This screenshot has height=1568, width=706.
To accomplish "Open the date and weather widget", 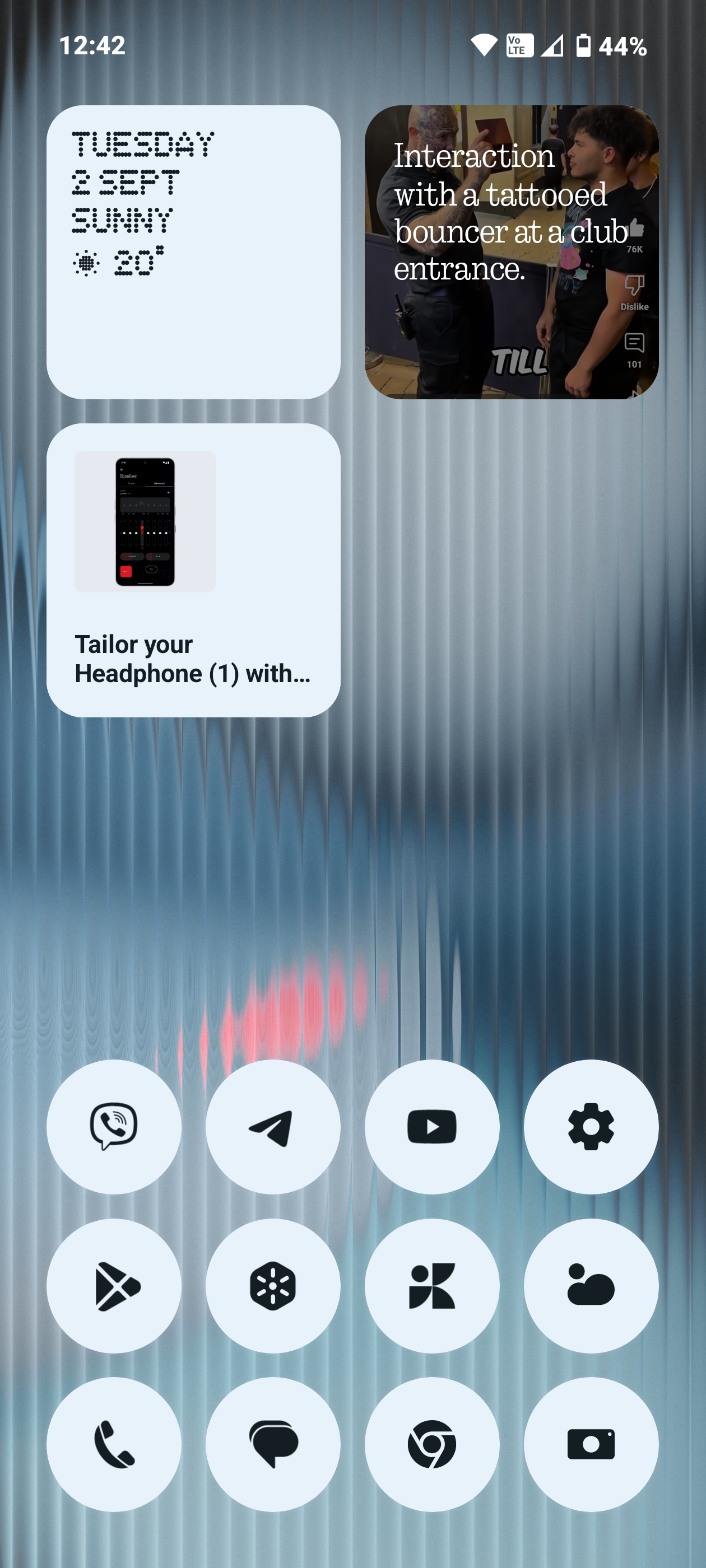I will tap(193, 252).
